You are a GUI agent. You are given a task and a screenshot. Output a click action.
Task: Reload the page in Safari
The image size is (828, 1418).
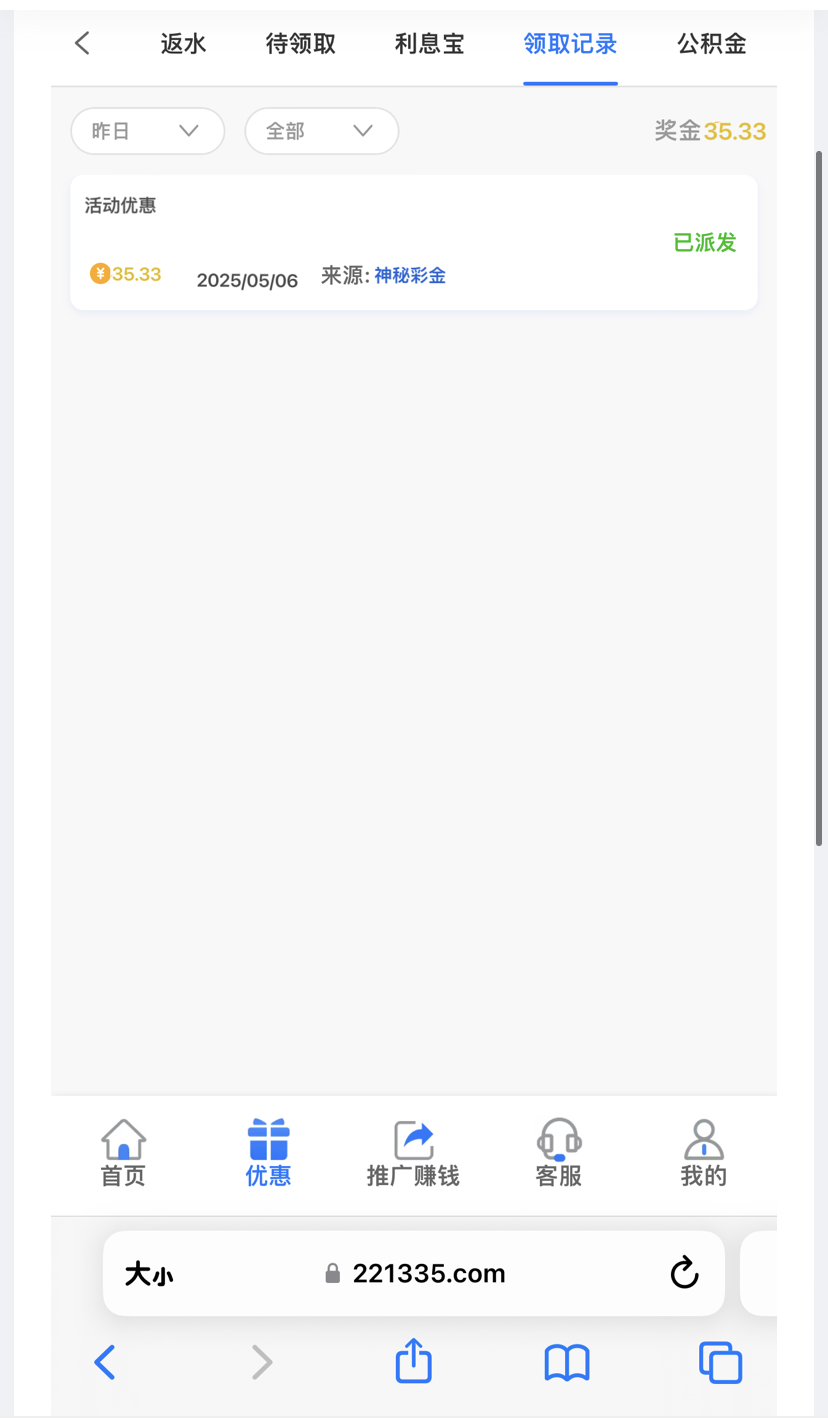pos(684,1273)
